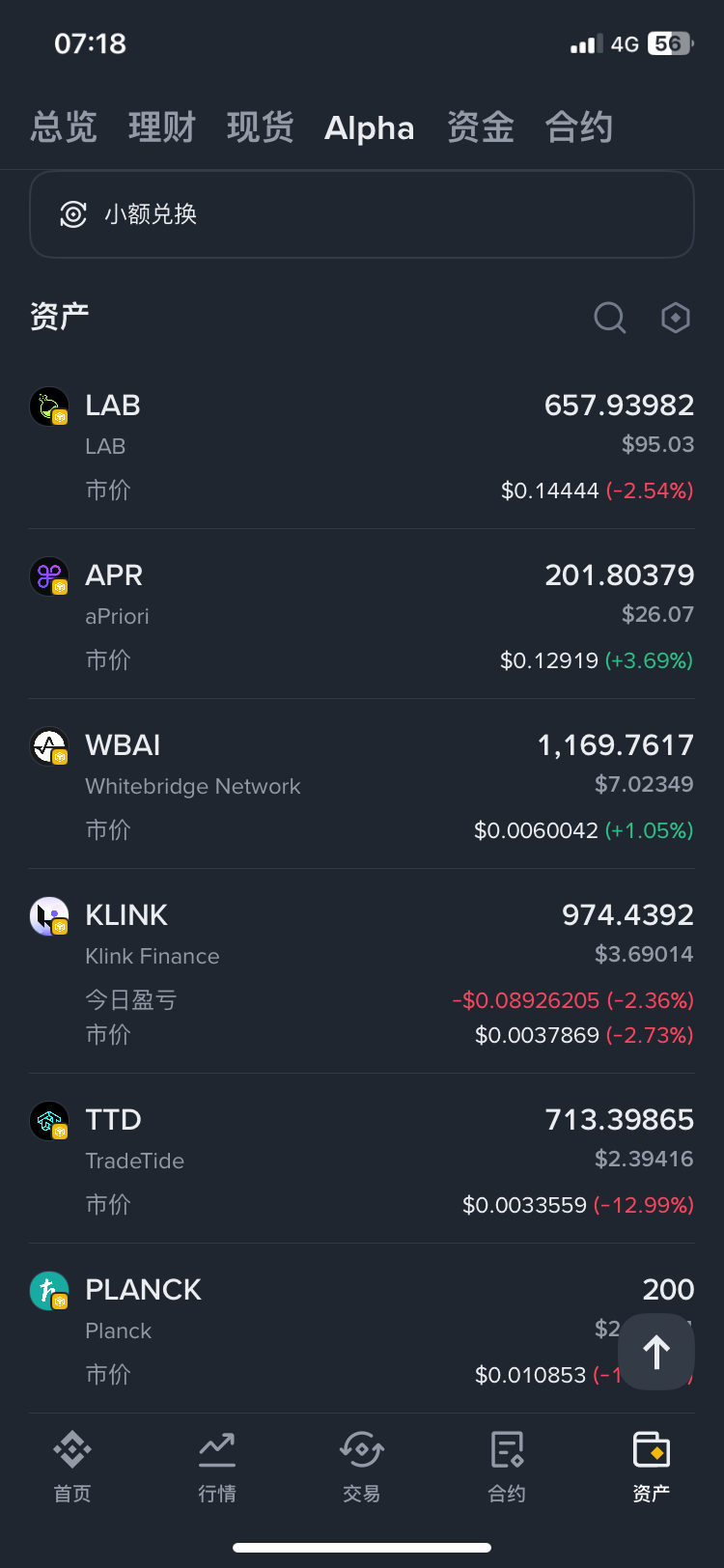The image size is (724, 1568).
Task: Switch to the 总览 tab
Action: 64,127
